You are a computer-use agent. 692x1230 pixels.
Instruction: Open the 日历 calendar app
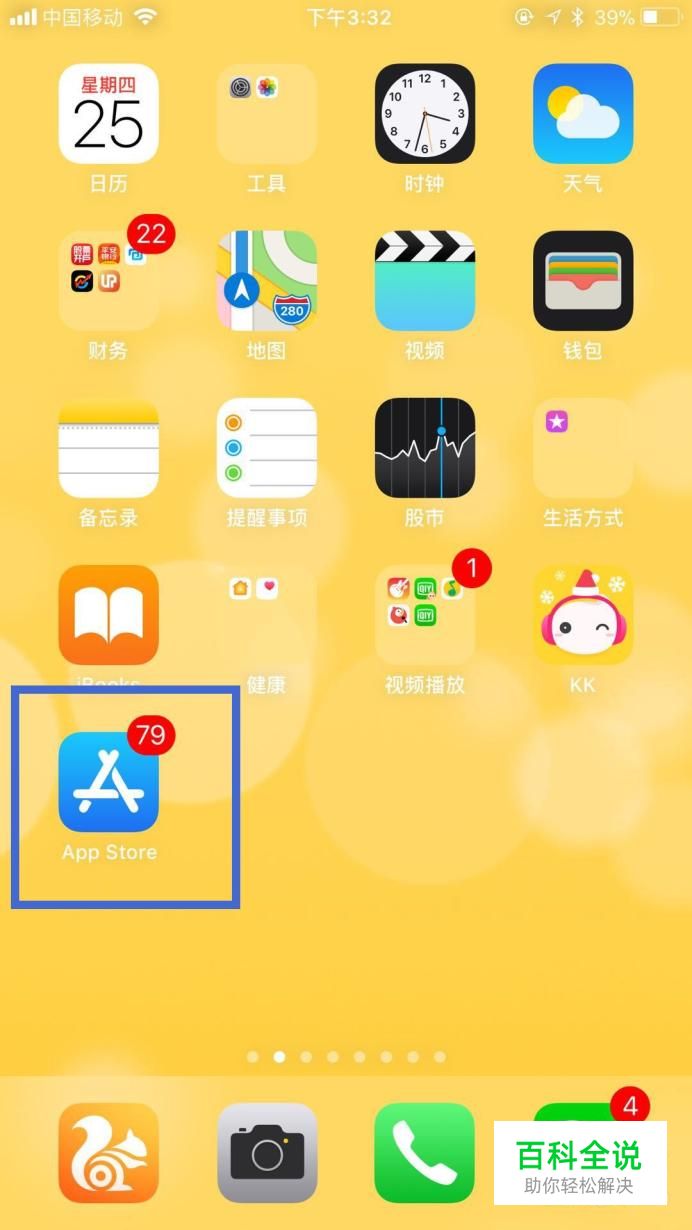(x=109, y=114)
